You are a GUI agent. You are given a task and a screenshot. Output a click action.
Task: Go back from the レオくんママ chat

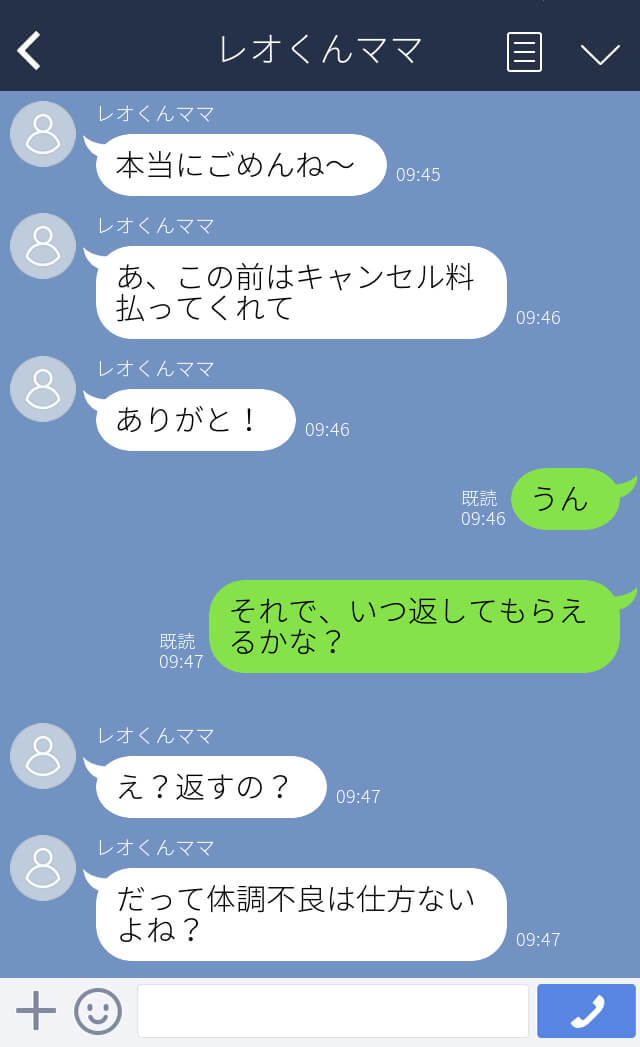click(29, 51)
